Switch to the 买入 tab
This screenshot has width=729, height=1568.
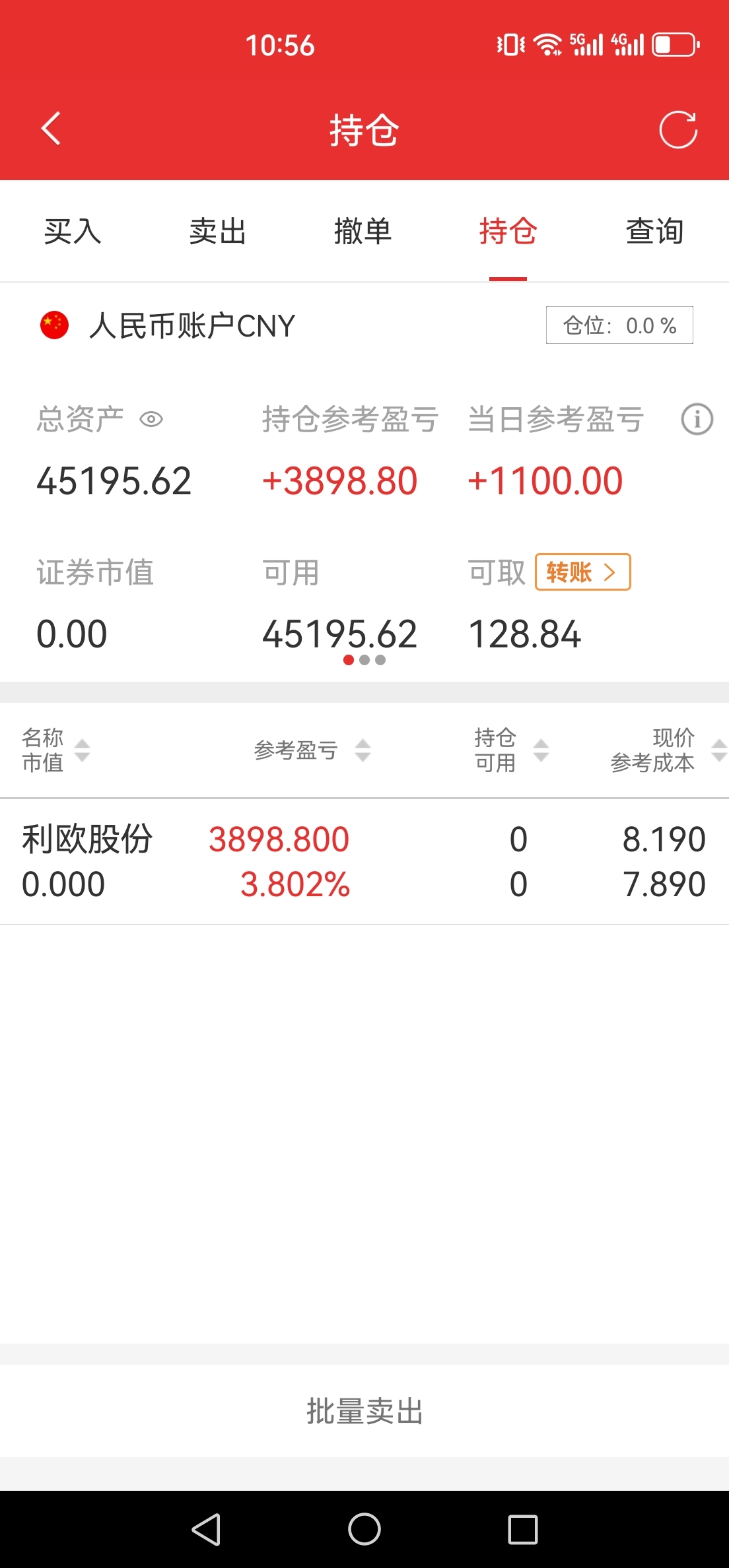(x=73, y=232)
